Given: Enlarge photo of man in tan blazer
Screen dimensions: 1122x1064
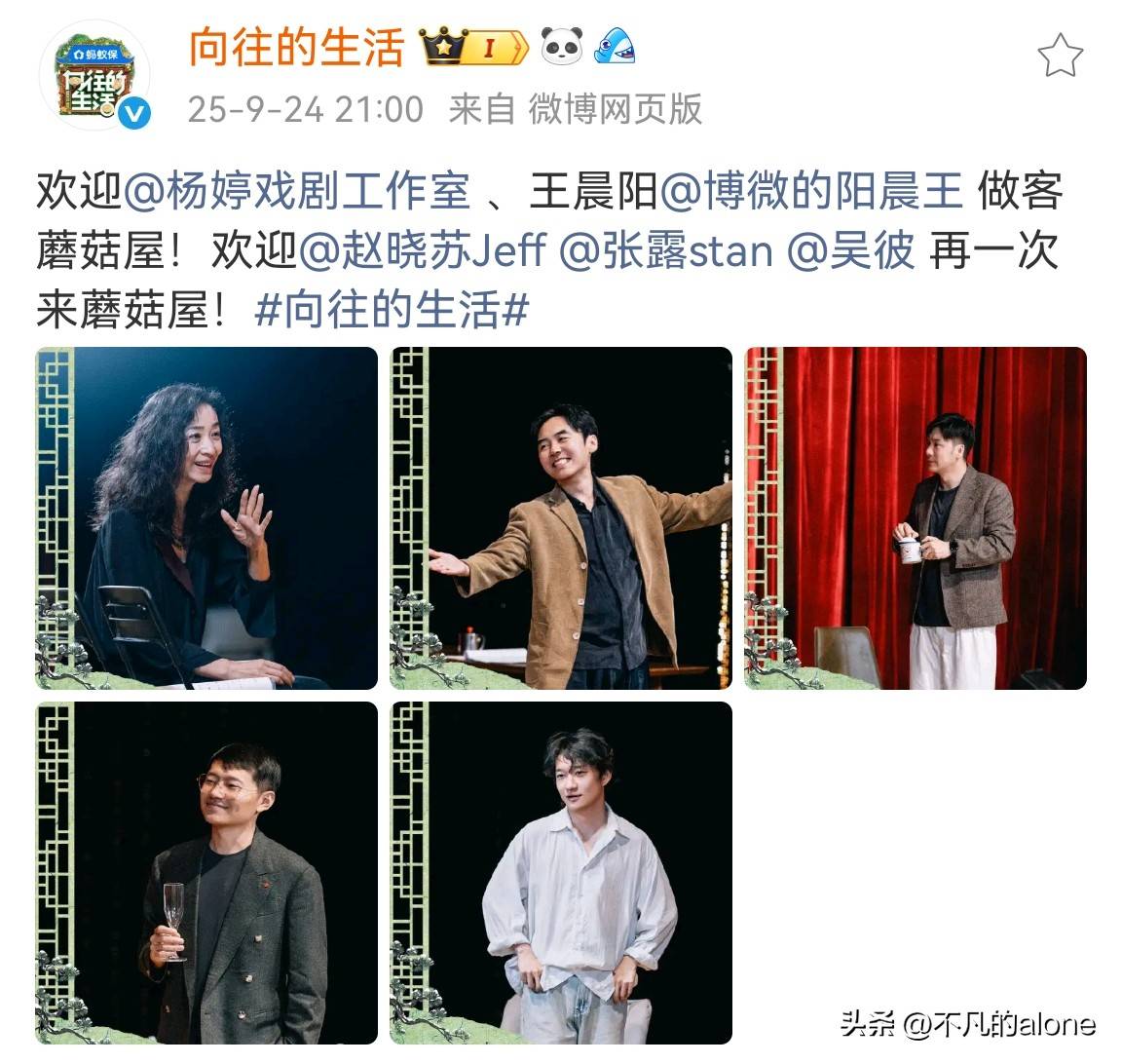Looking at the screenshot, I should click(561, 518).
